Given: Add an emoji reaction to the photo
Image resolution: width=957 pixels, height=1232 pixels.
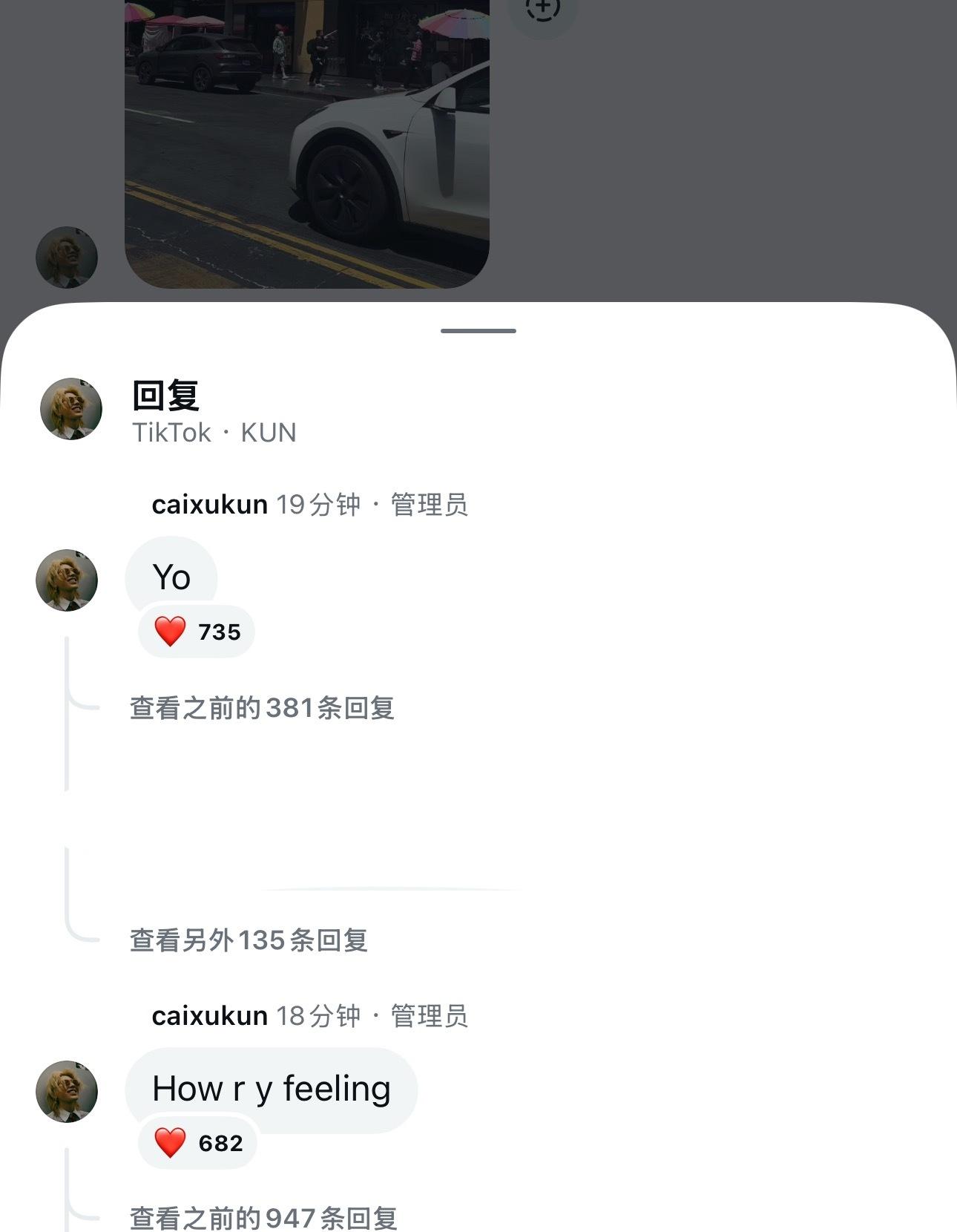Looking at the screenshot, I should 542,10.
